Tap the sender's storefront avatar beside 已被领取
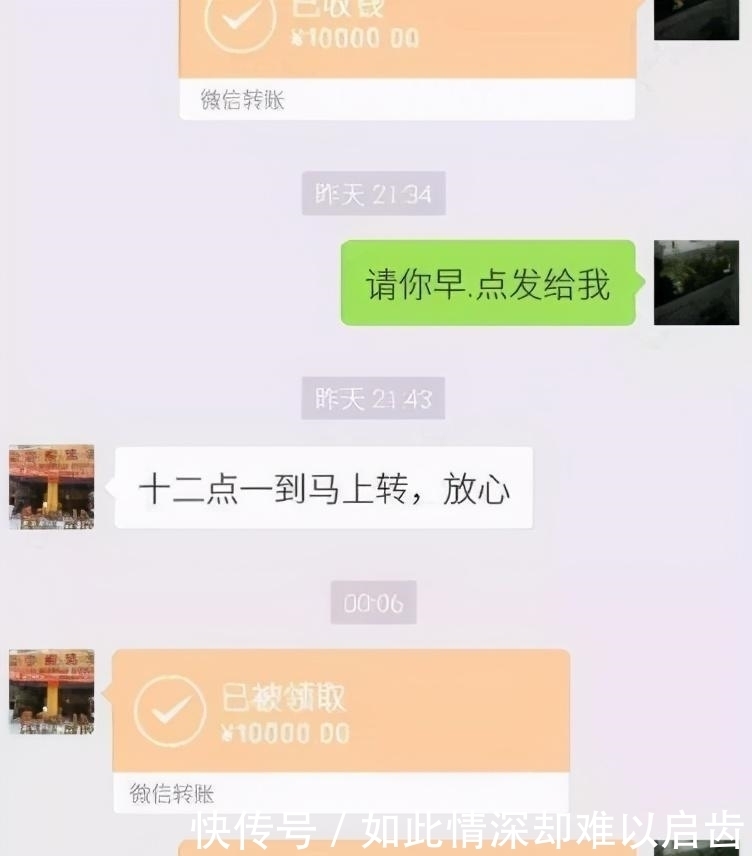752x856 pixels. pyautogui.click(x=50, y=691)
